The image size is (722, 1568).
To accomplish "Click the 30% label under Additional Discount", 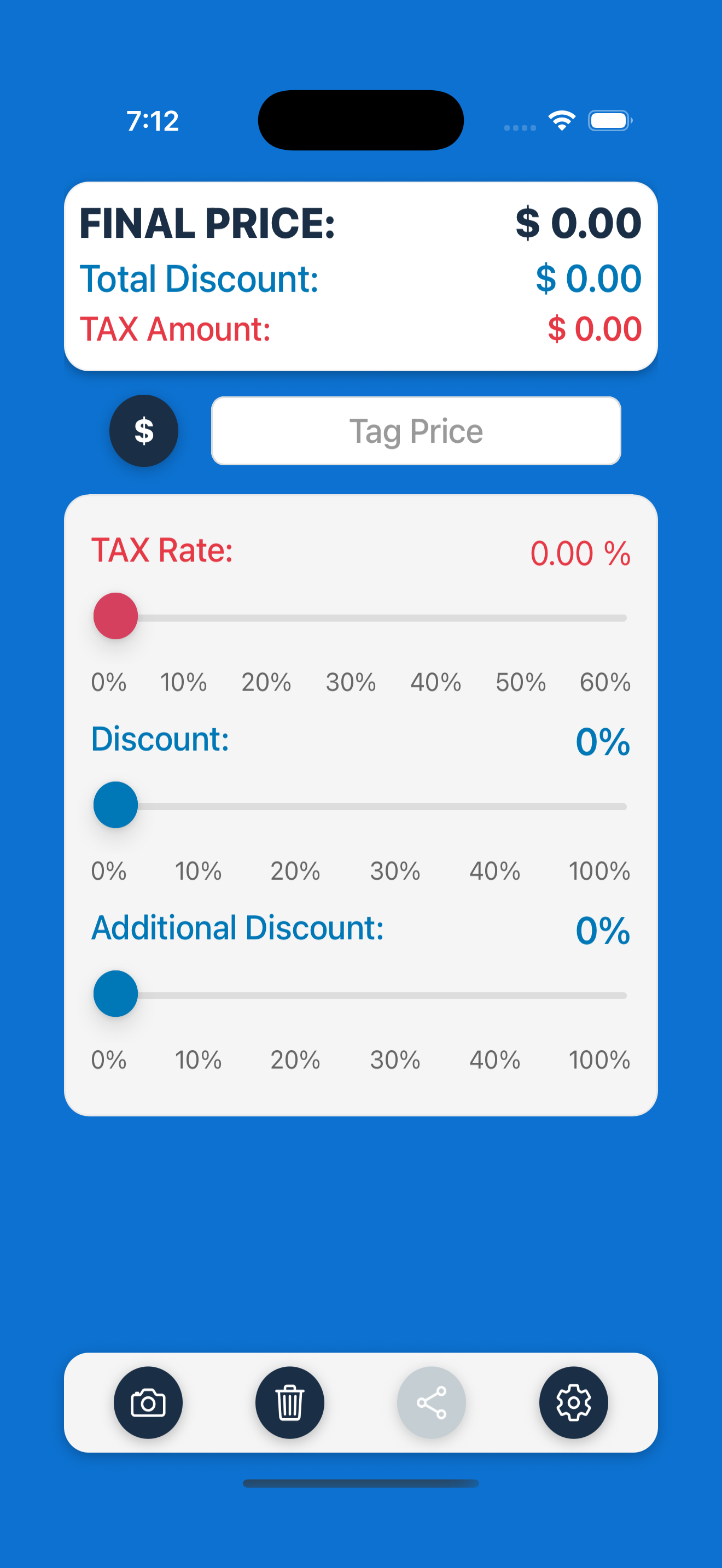I will [x=394, y=1060].
